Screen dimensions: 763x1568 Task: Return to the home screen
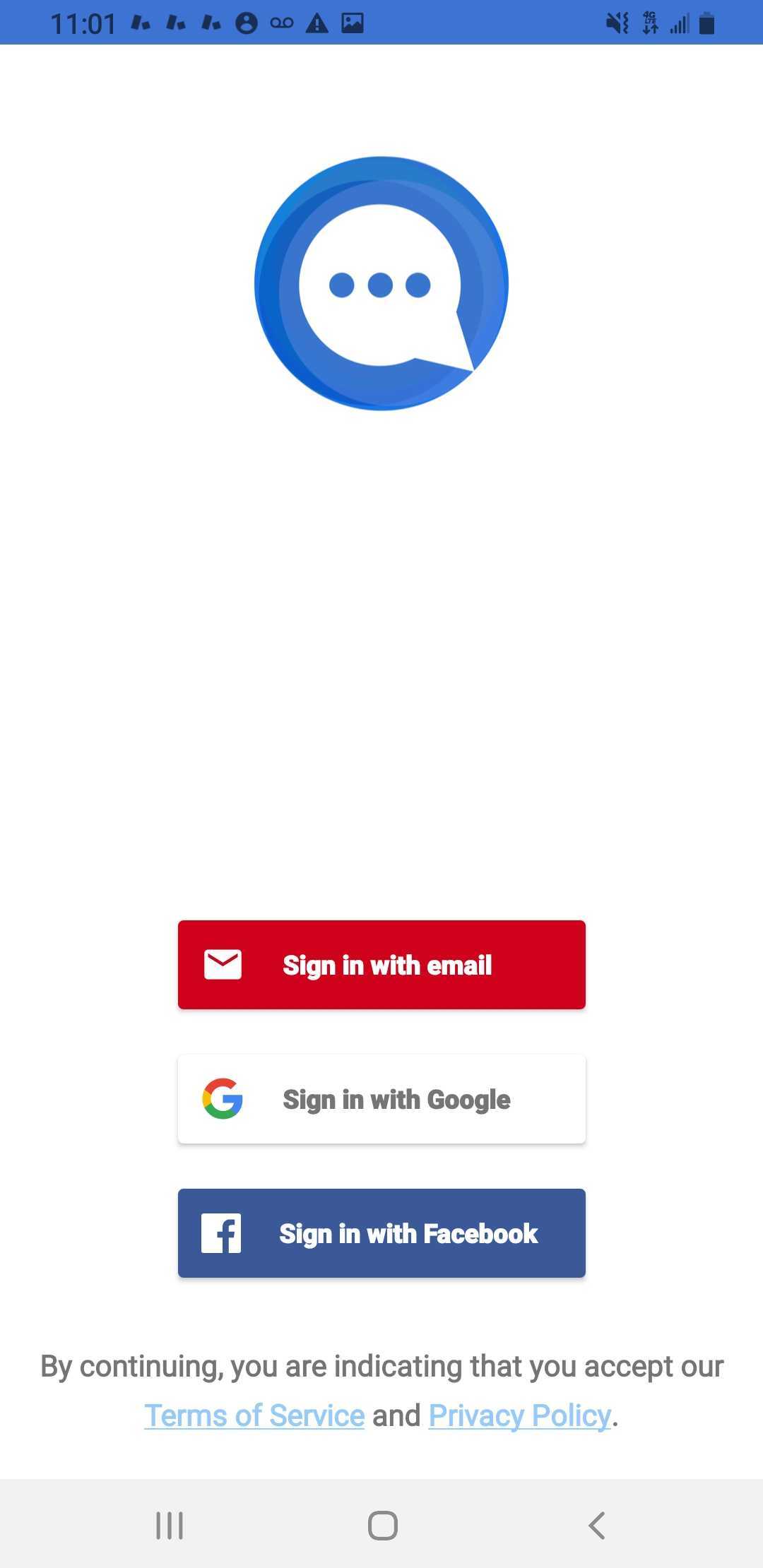(382, 1526)
